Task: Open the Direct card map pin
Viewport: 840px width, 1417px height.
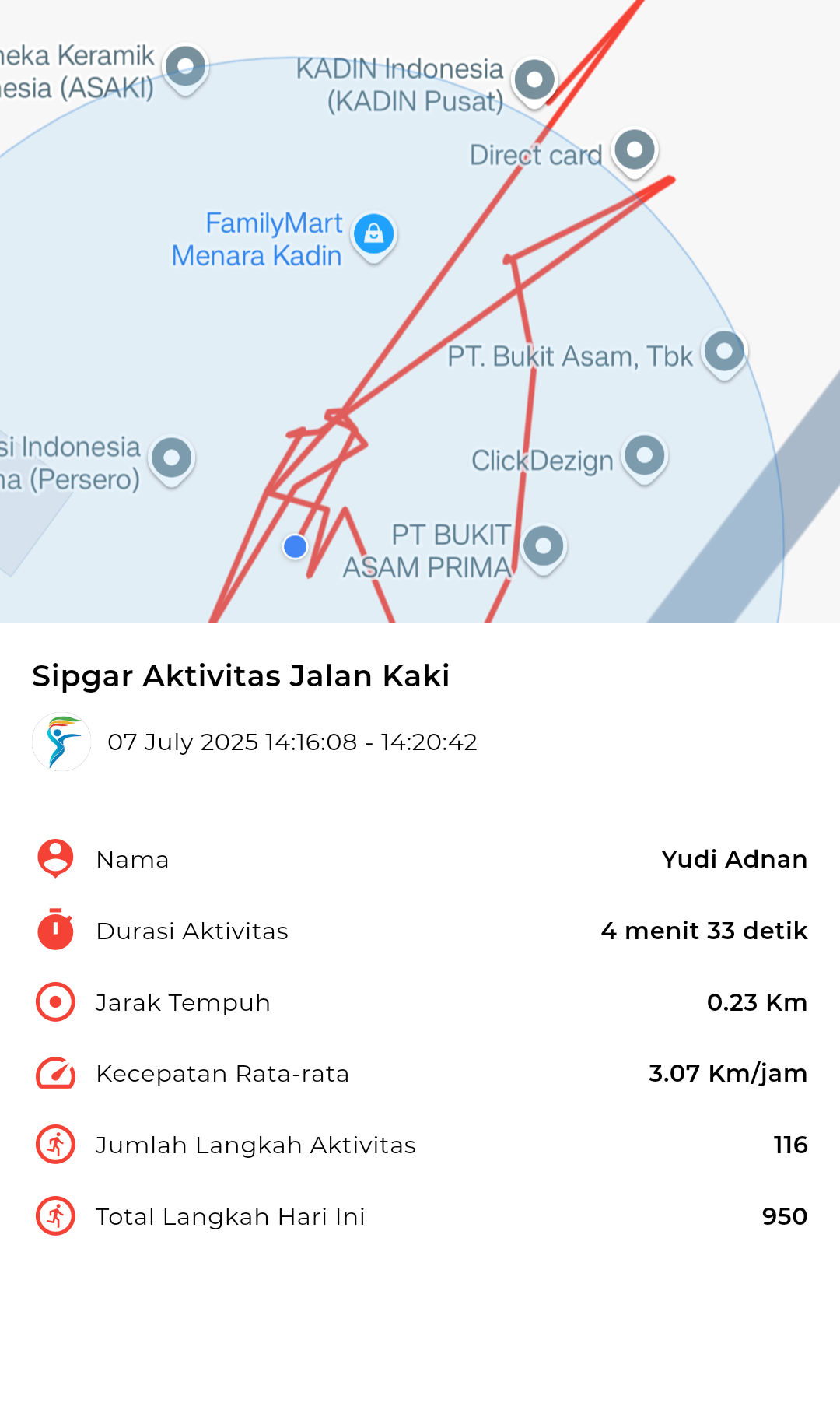Action: click(x=635, y=152)
